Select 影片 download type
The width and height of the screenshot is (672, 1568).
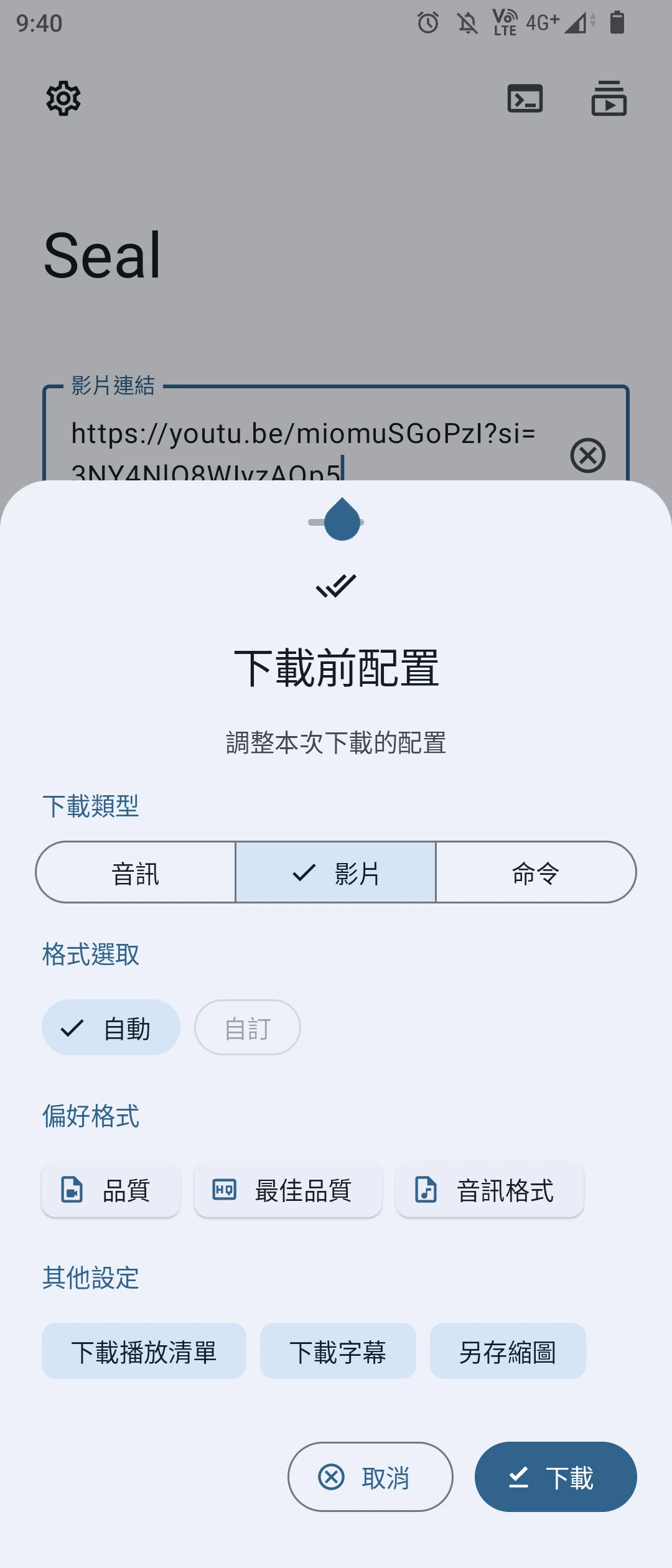tap(336, 872)
